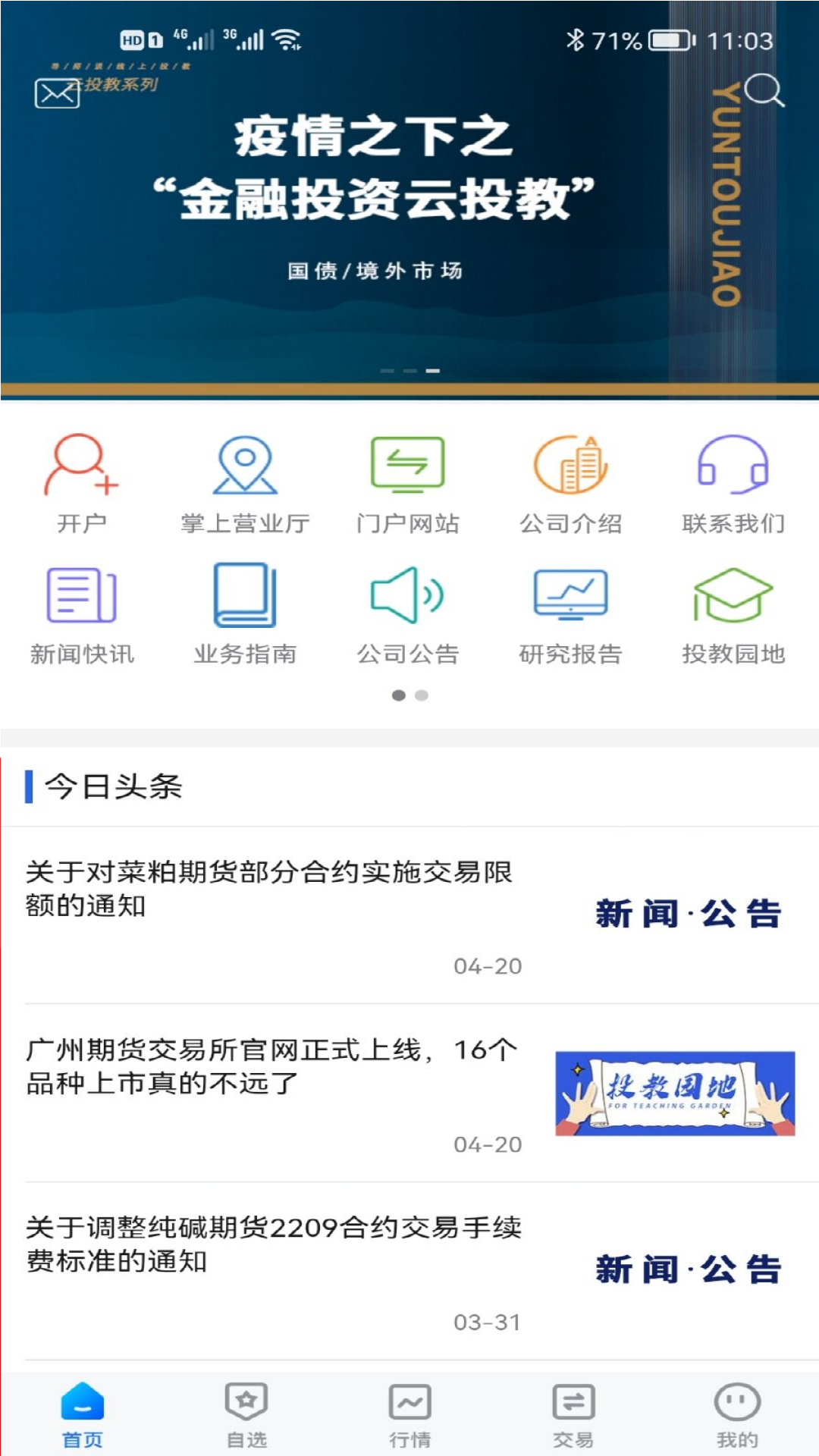Read the 菜粕期货交易限额 notice
The width and height of the screenshot is (819, 1456).
269,889
